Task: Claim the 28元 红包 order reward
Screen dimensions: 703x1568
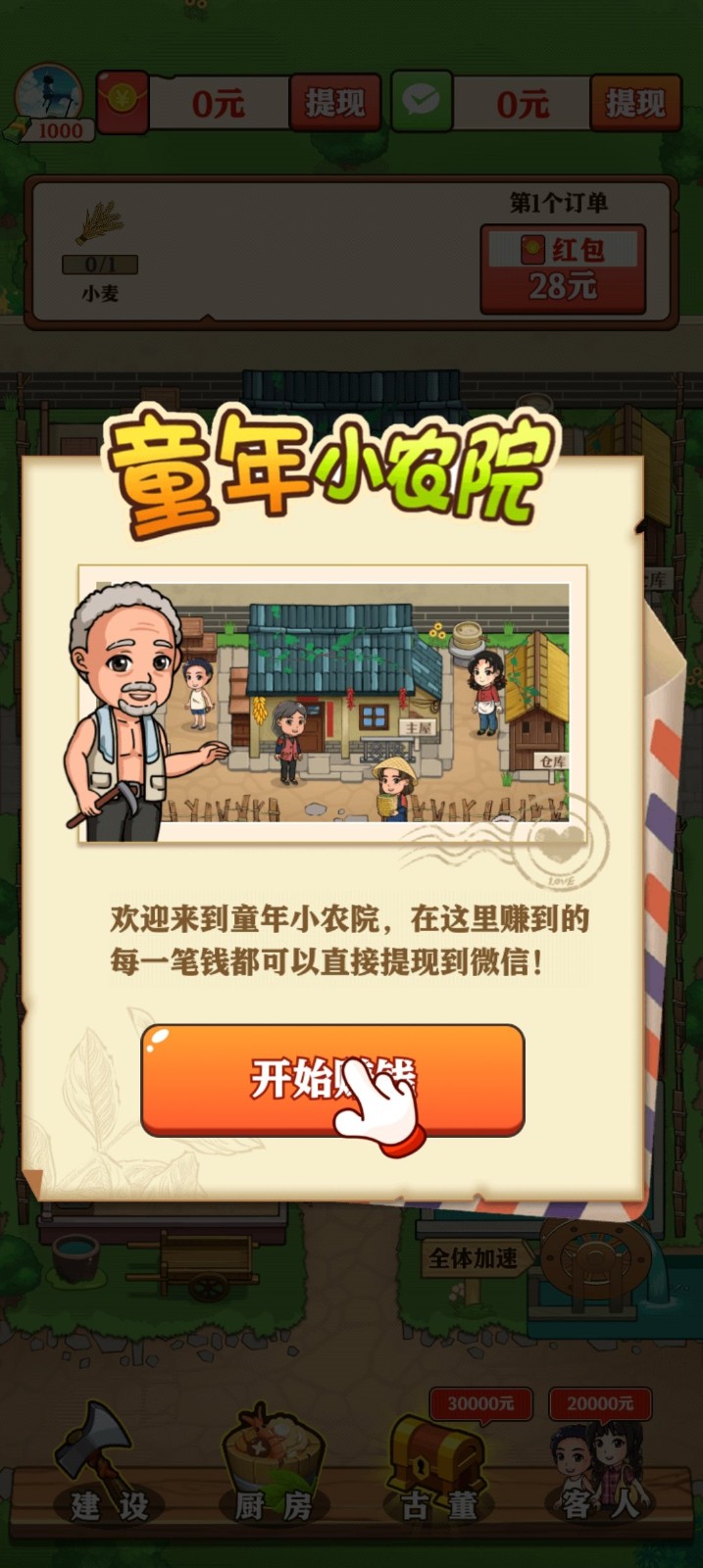Action: 562,269
